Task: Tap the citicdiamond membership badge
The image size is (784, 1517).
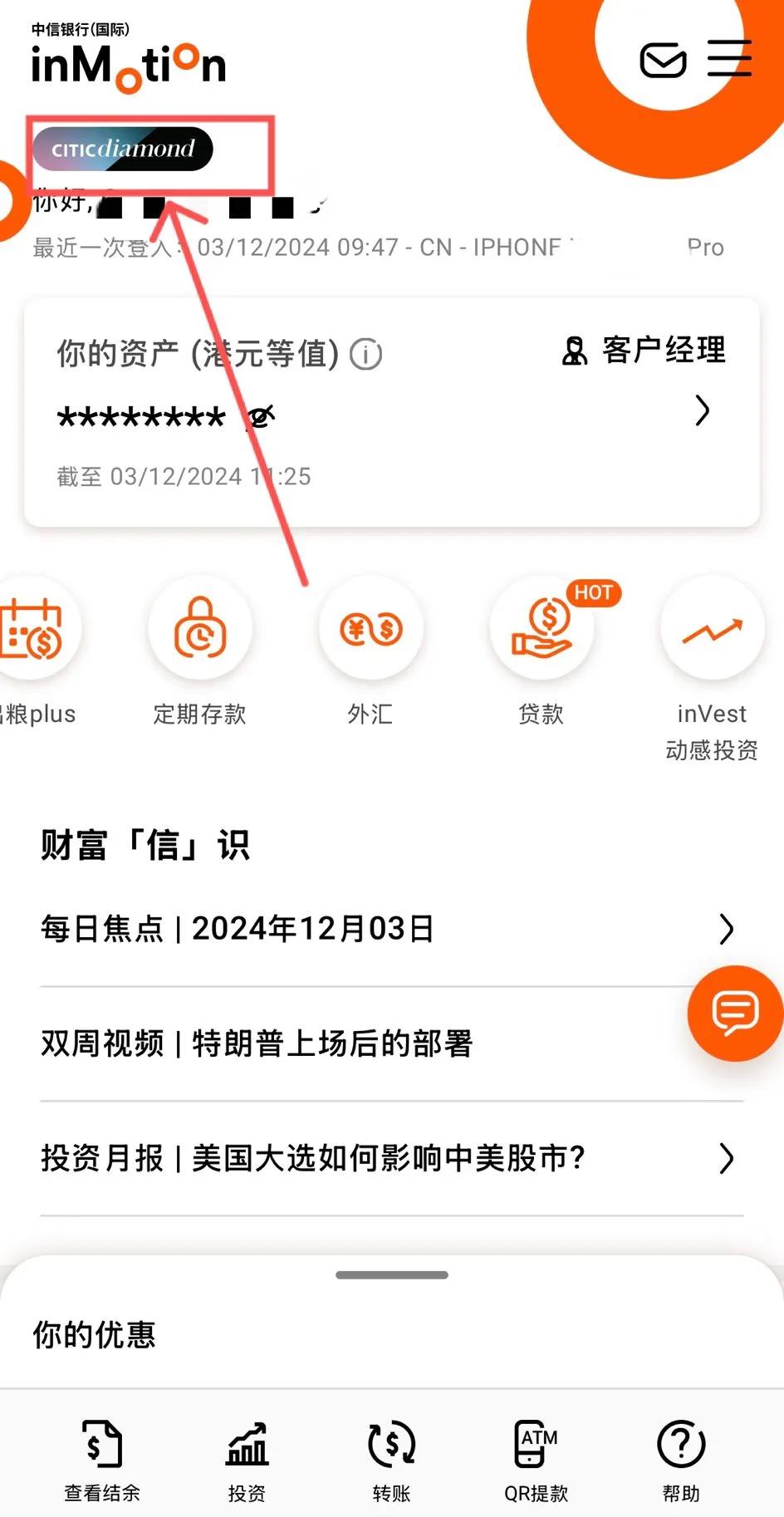Action: (123, 150)
